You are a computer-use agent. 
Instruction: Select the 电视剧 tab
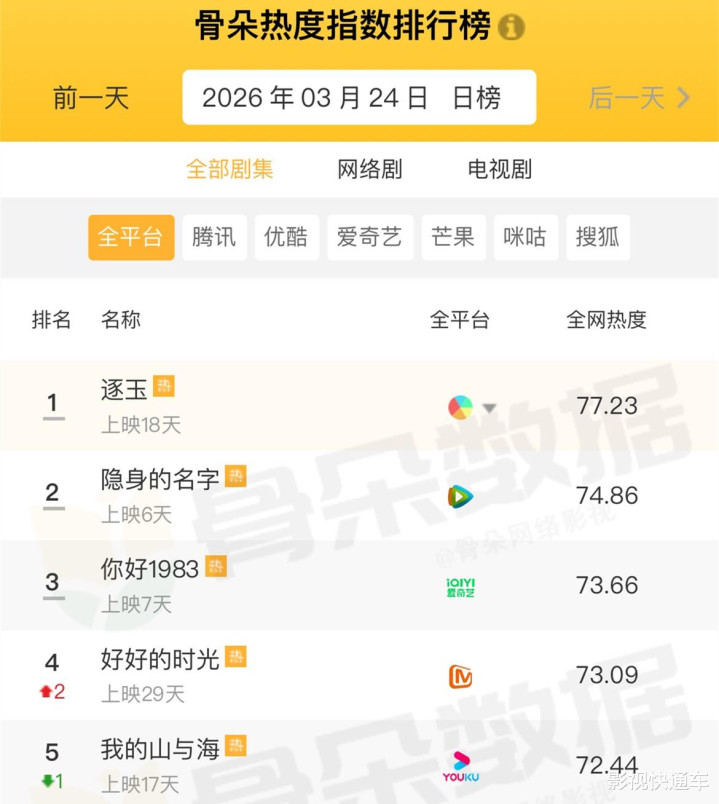coord(500,169)
